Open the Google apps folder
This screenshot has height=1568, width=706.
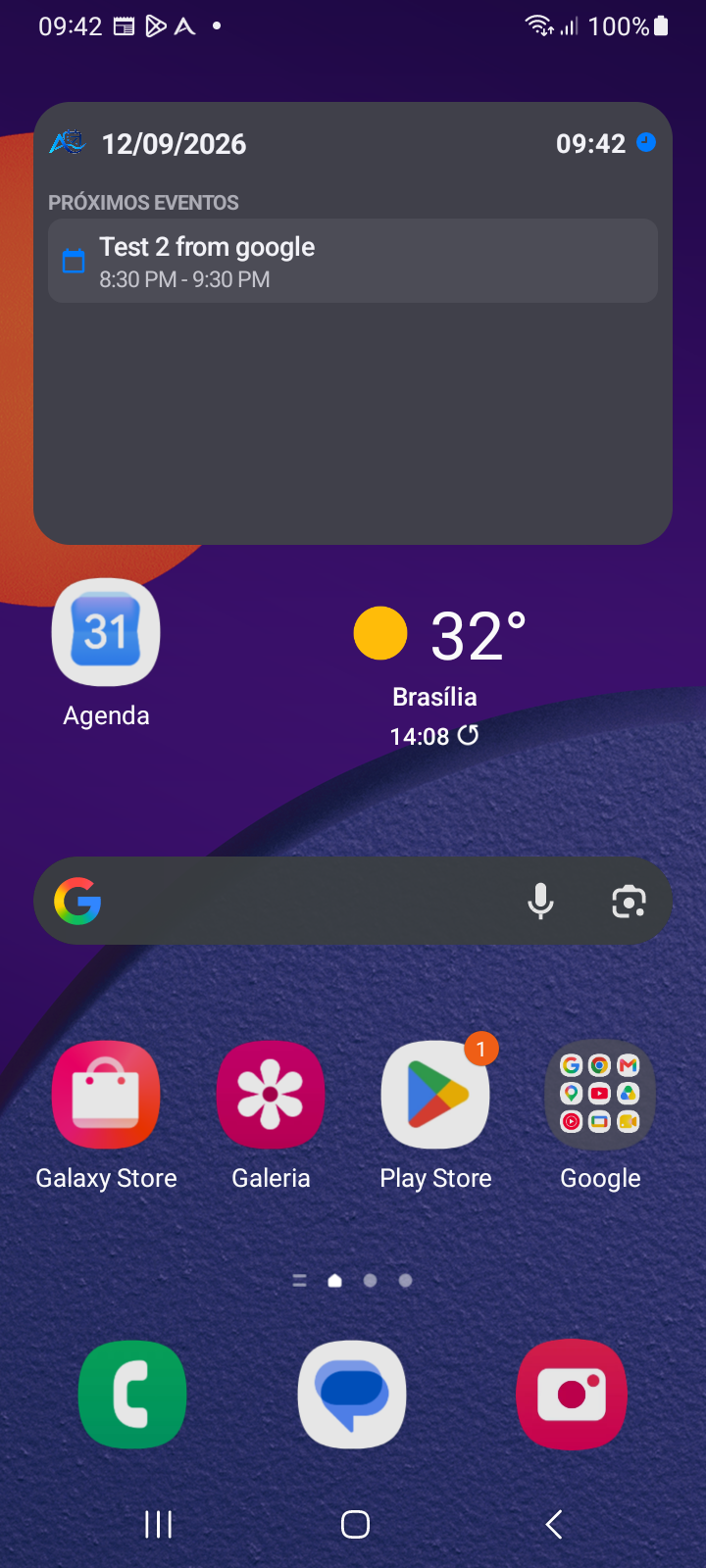600,1095
